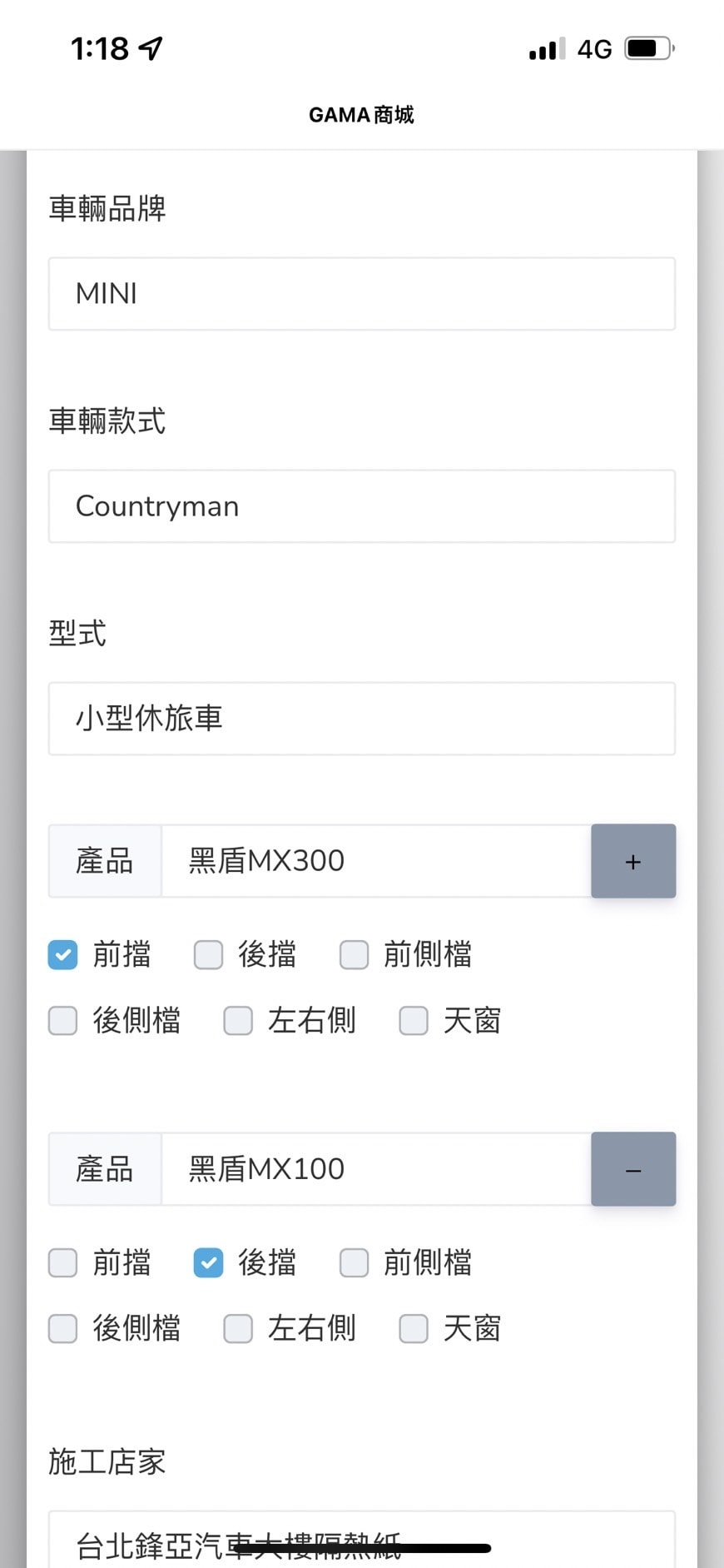Open the 車輛款式 field showing Countryman
The width and height of the screenshot is (724, 1568).
(361, 506)
